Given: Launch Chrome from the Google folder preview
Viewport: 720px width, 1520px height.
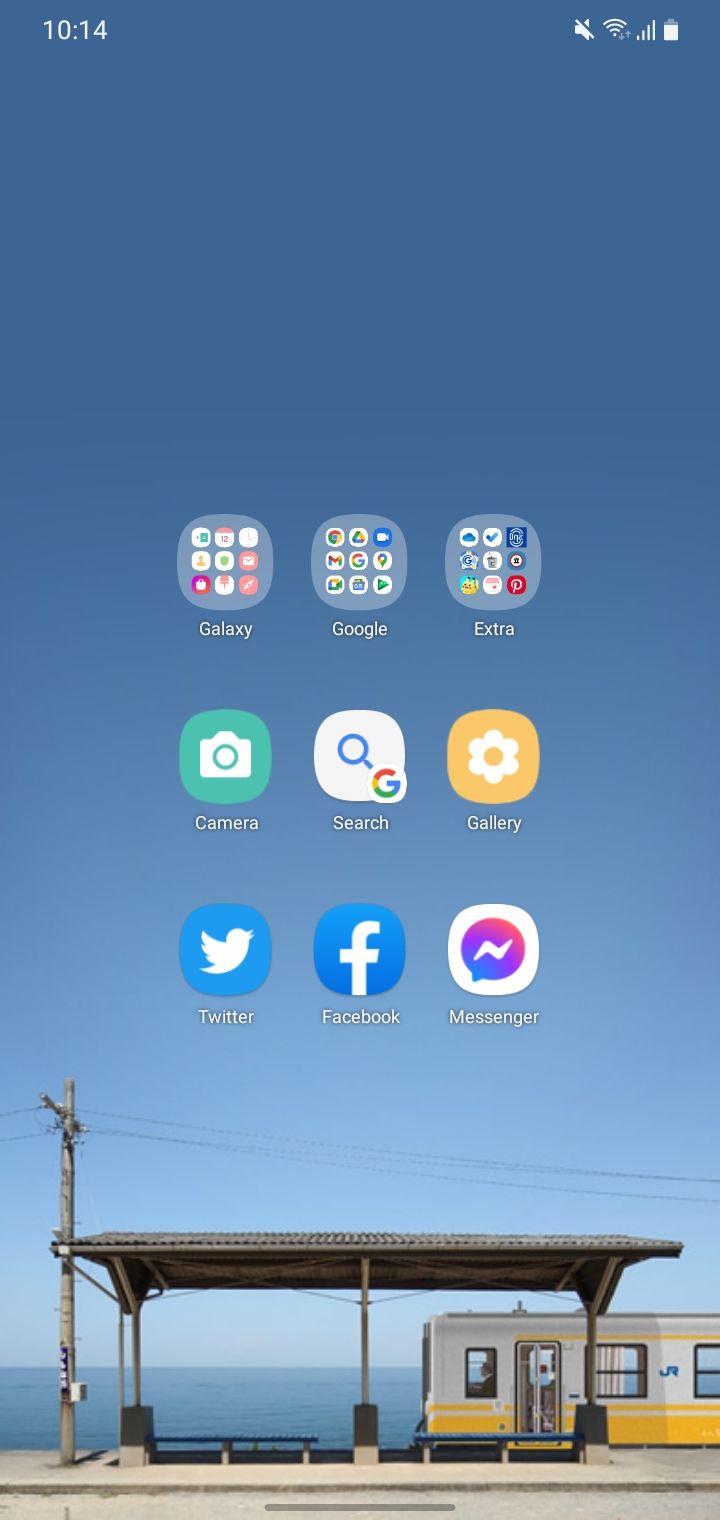Looking at the screenshot, I should coord(335,537).
